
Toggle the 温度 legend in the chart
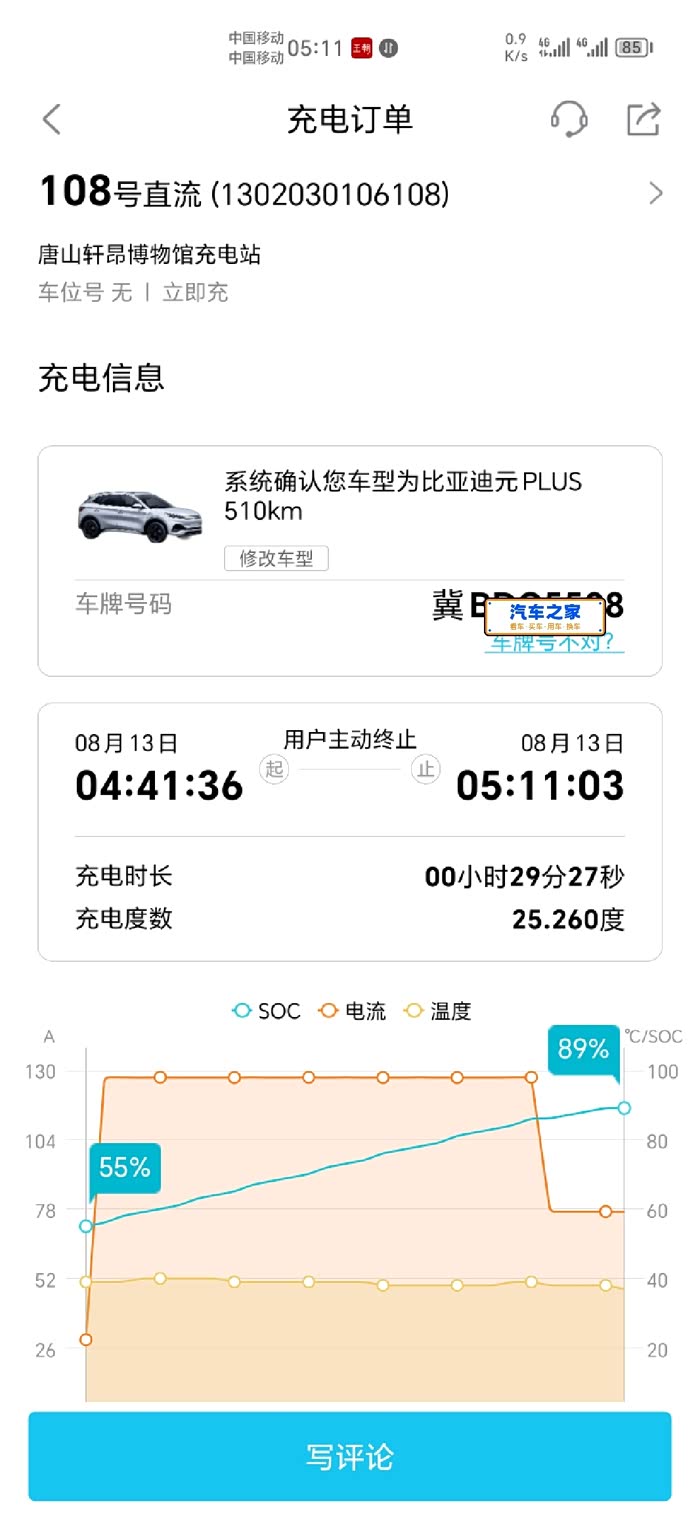point(437,1011)
